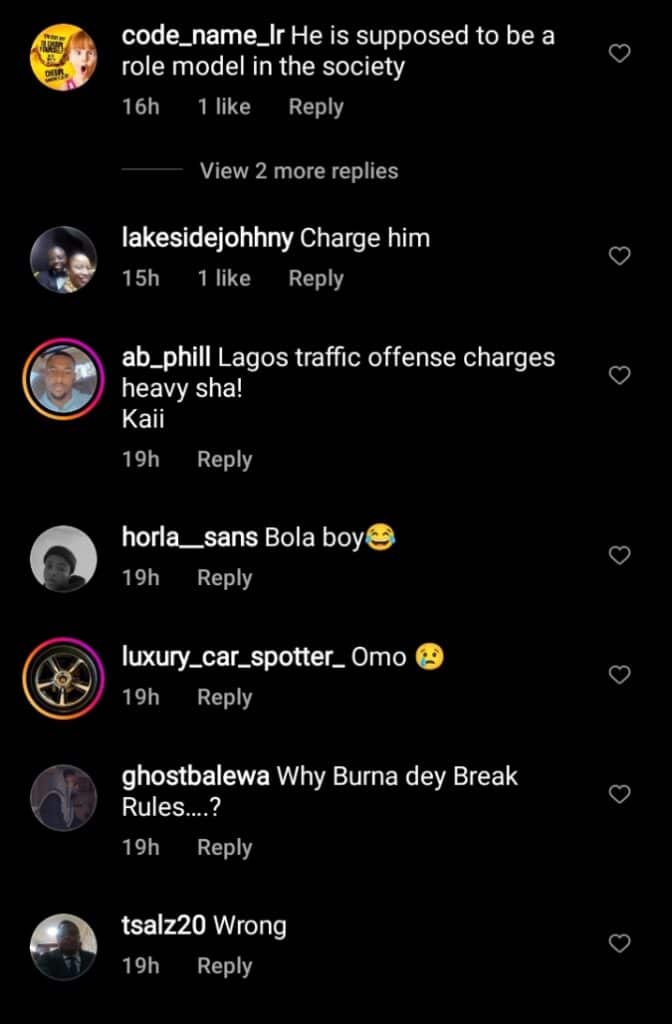
Task: Expand View 2 more replies
Action: [298, 171]
